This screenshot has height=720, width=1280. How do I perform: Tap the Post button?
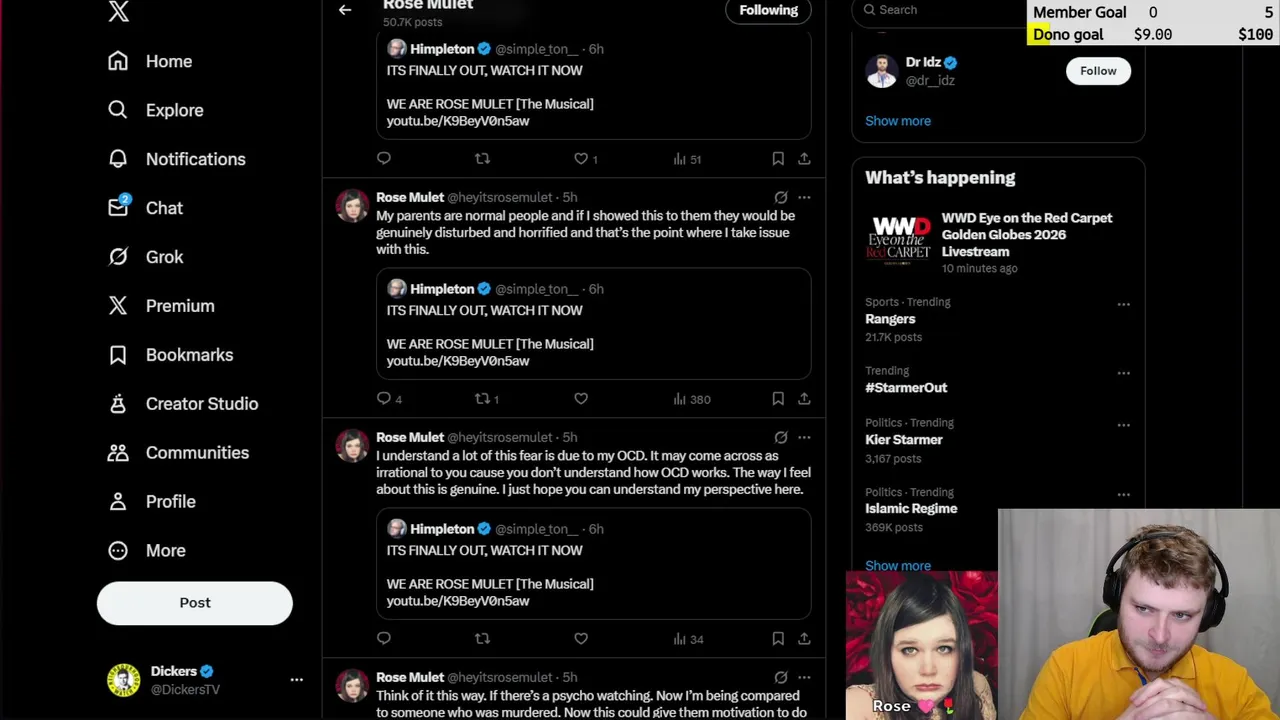point(195,603)
